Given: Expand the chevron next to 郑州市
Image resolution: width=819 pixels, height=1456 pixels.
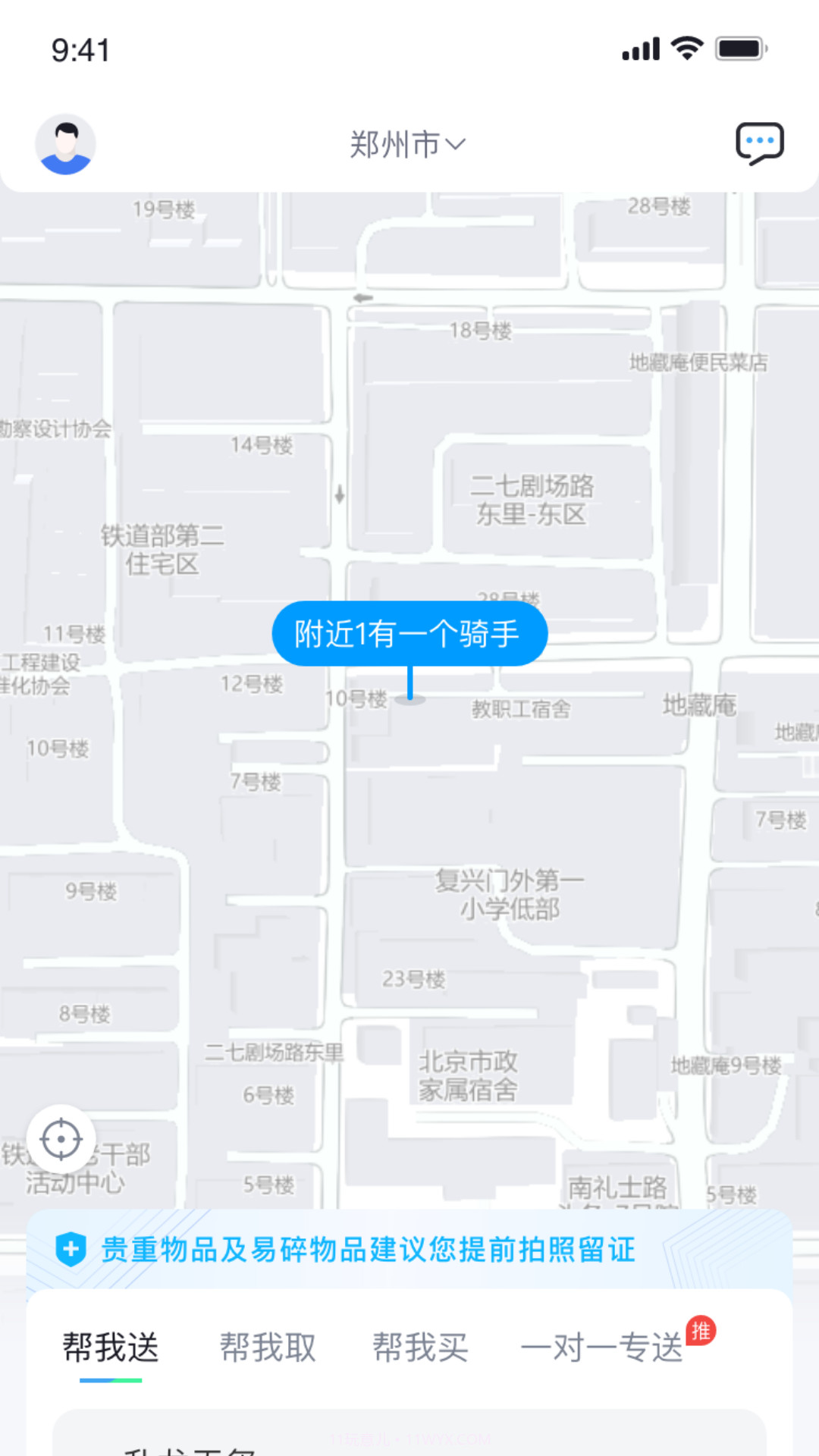Looking at the screenshot, I should pos(456,145).
